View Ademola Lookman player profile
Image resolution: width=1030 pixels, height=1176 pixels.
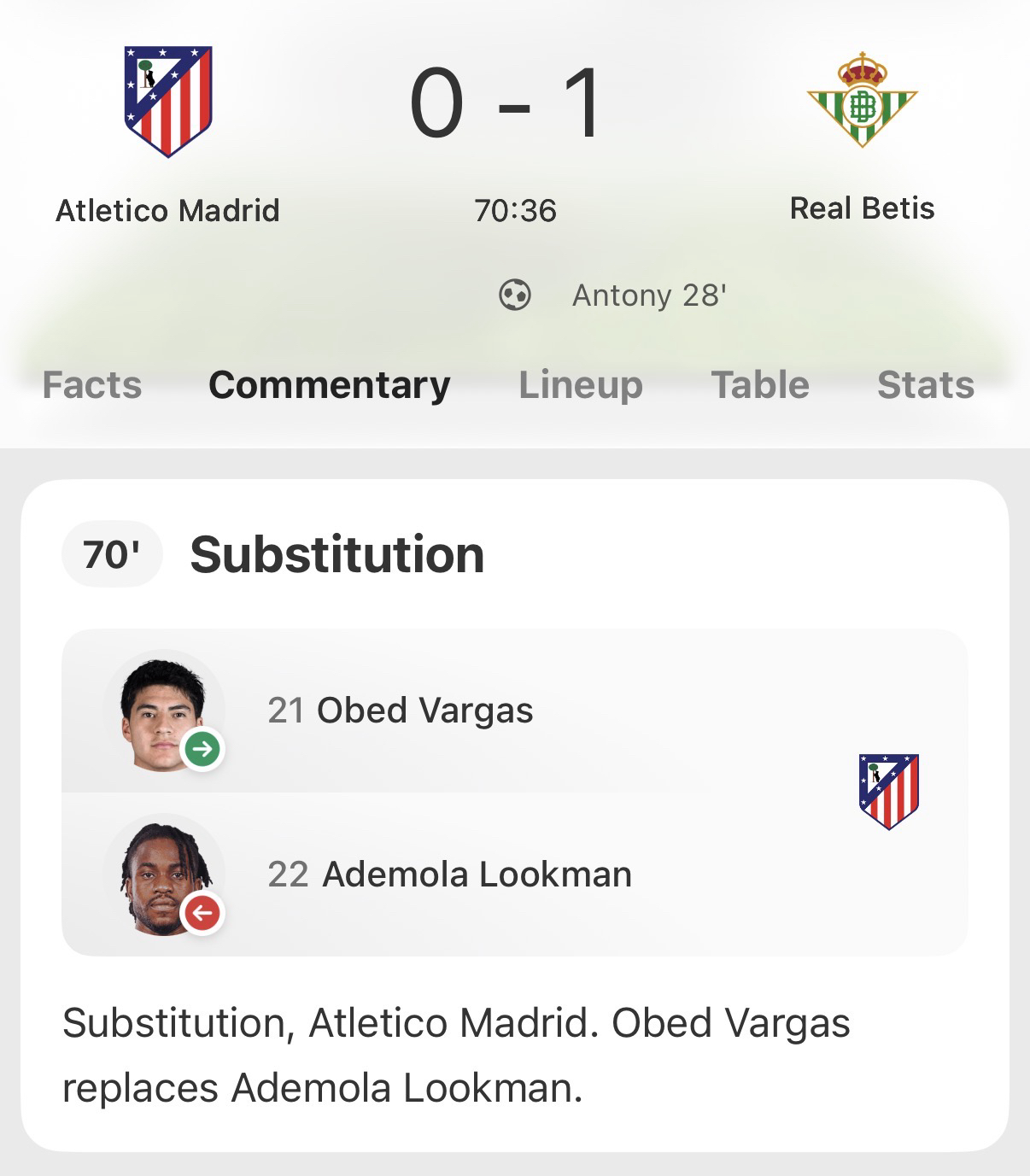pyautogui.click(x=449, y=875)
